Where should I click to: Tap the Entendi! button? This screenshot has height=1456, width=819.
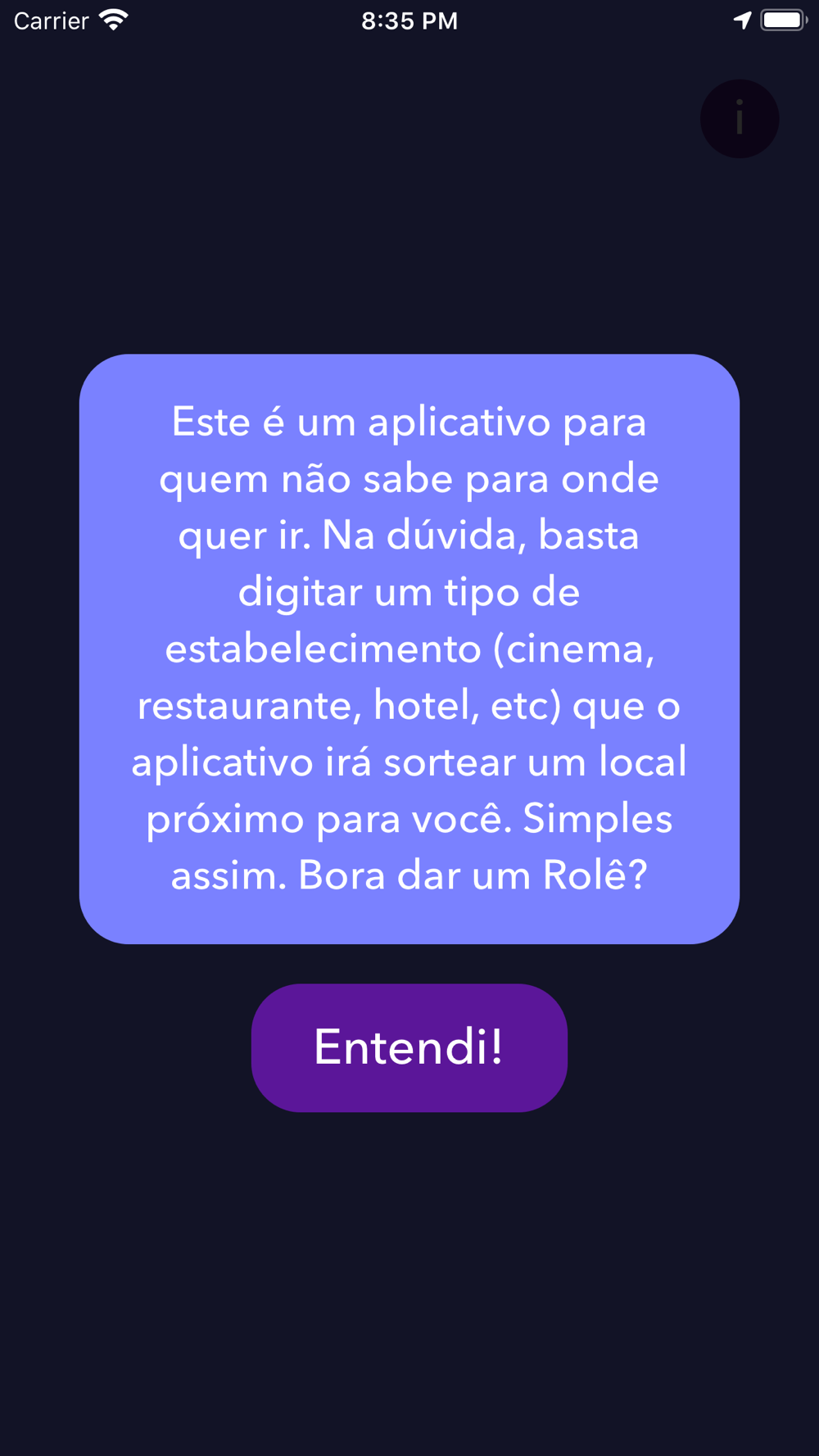coord(409,1047)
